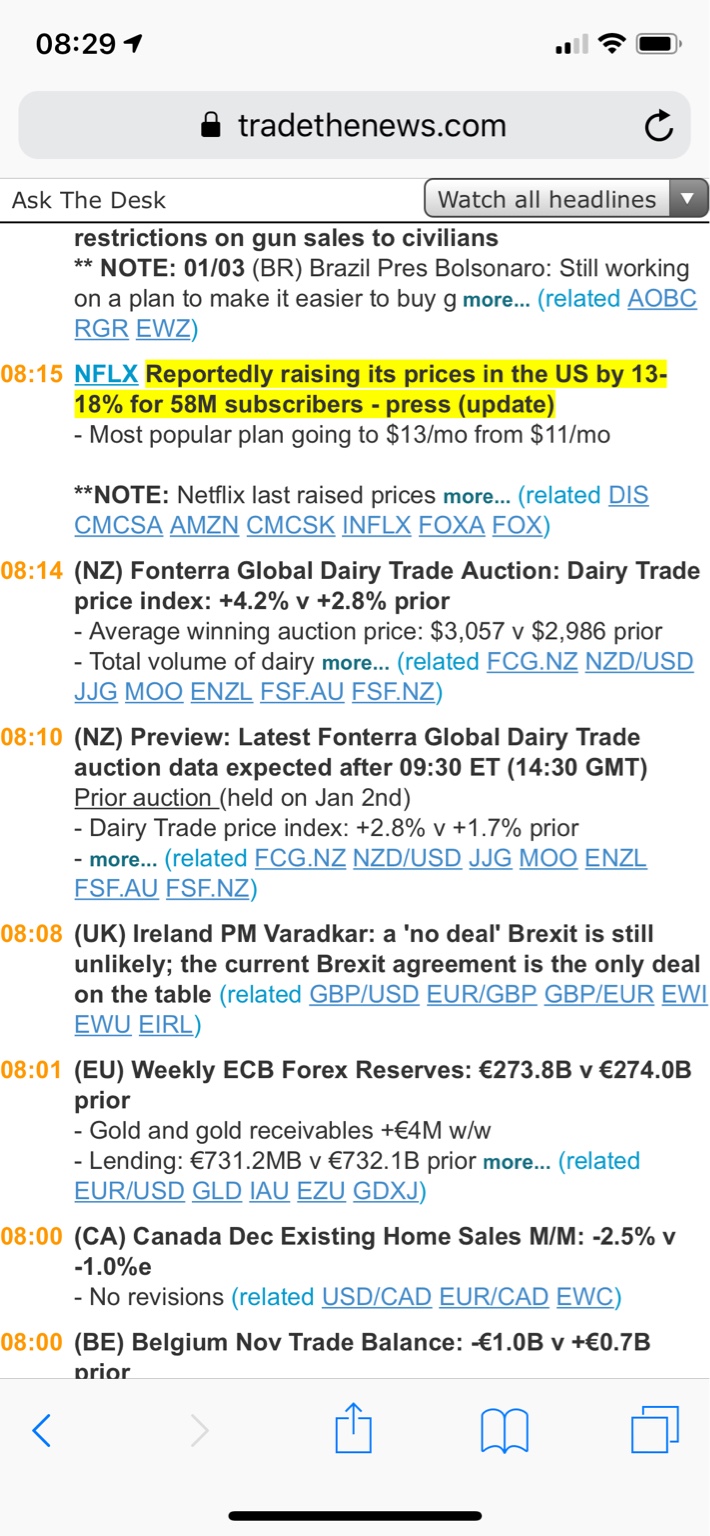Open the NFLX ticker link
This screenshot has width=710, height=1536.
107,374
